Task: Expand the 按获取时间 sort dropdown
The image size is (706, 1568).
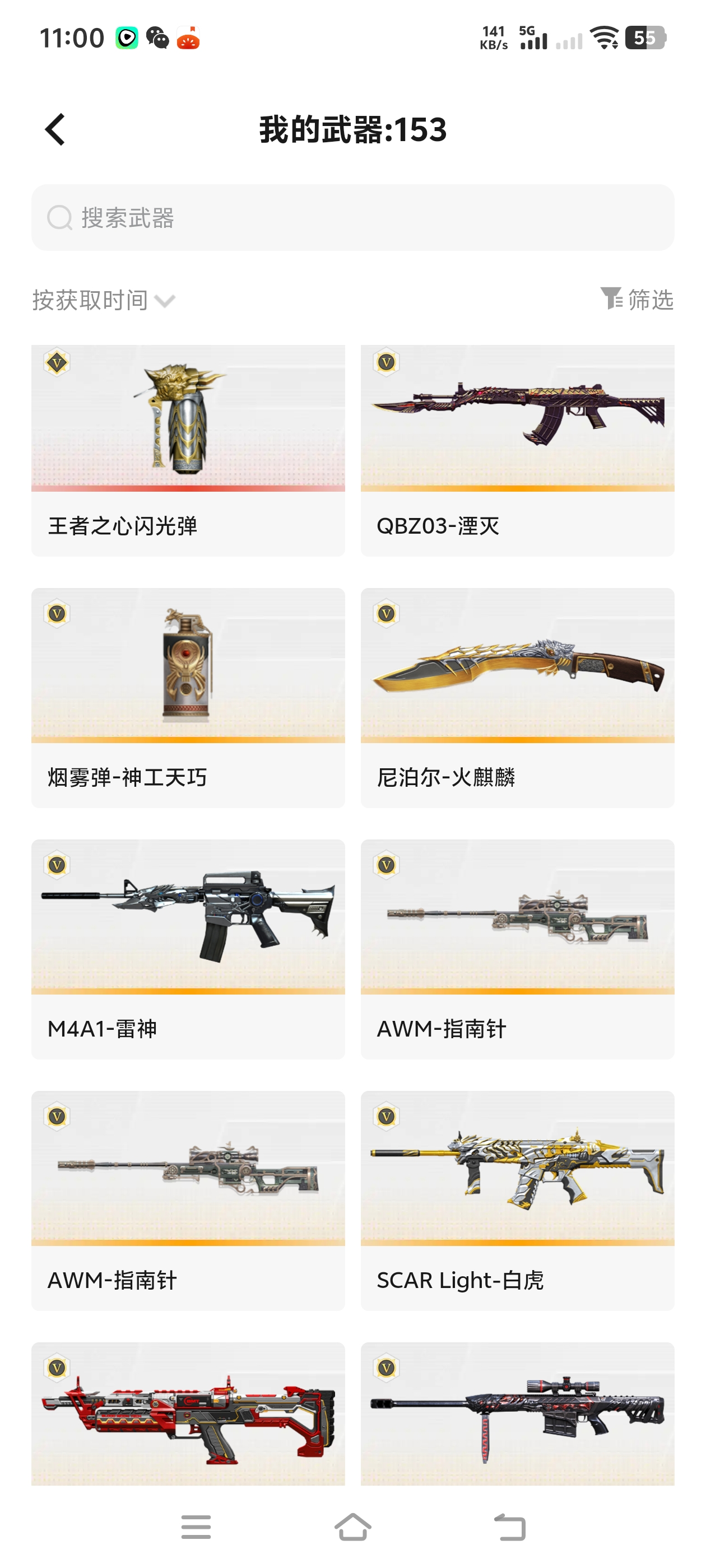Action: (104, 300)
